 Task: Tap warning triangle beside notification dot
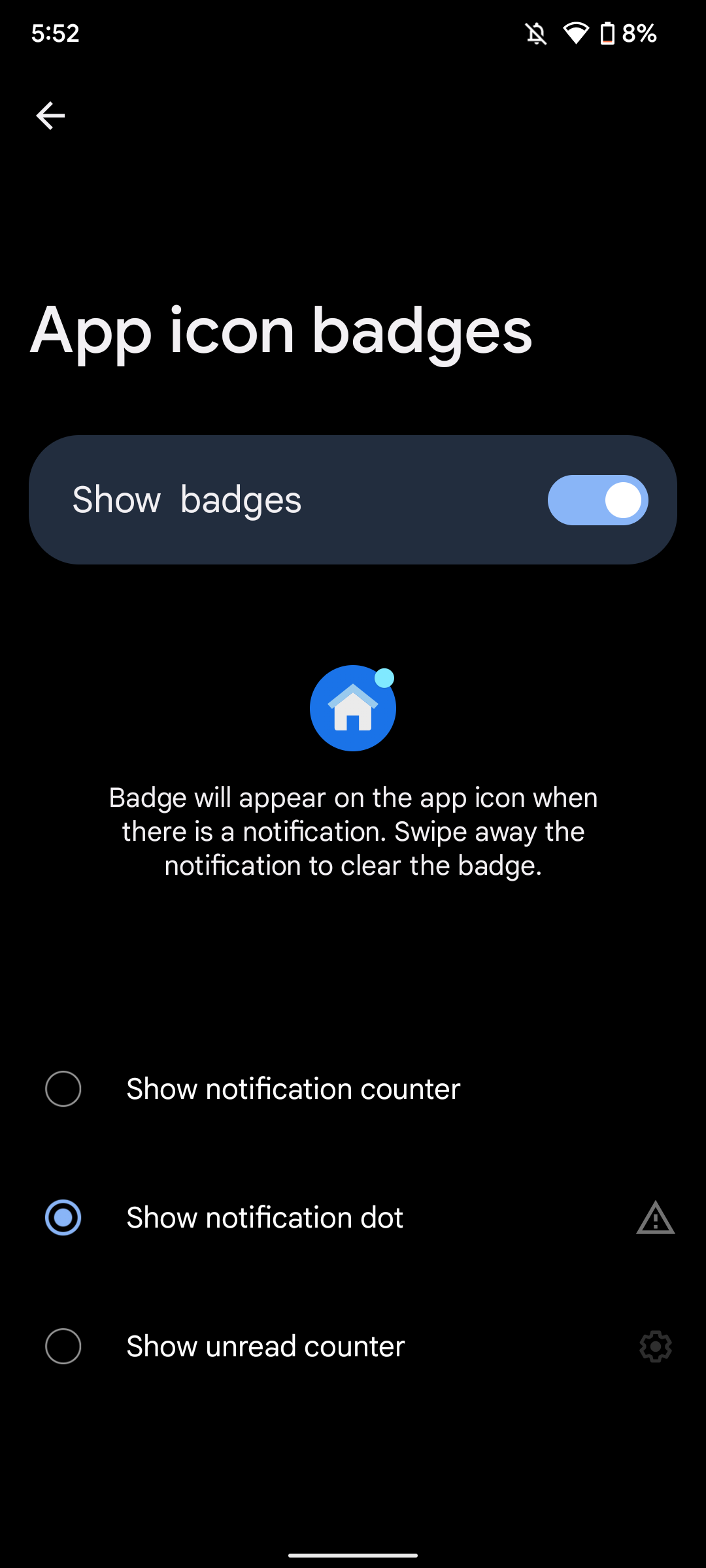(x=655, y=1218)
